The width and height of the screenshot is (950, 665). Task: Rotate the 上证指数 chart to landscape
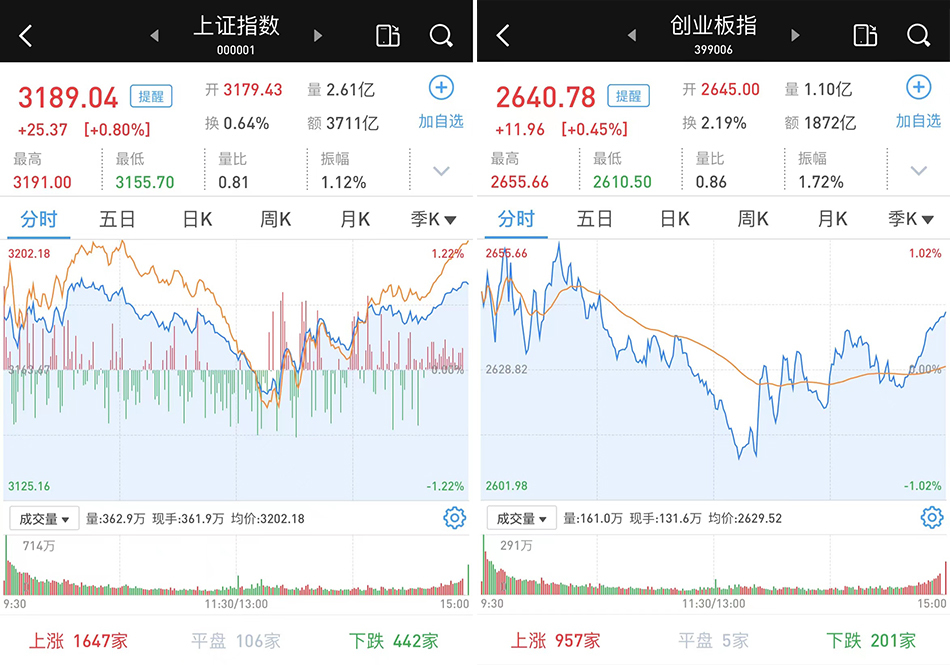(x=387, y=36)
